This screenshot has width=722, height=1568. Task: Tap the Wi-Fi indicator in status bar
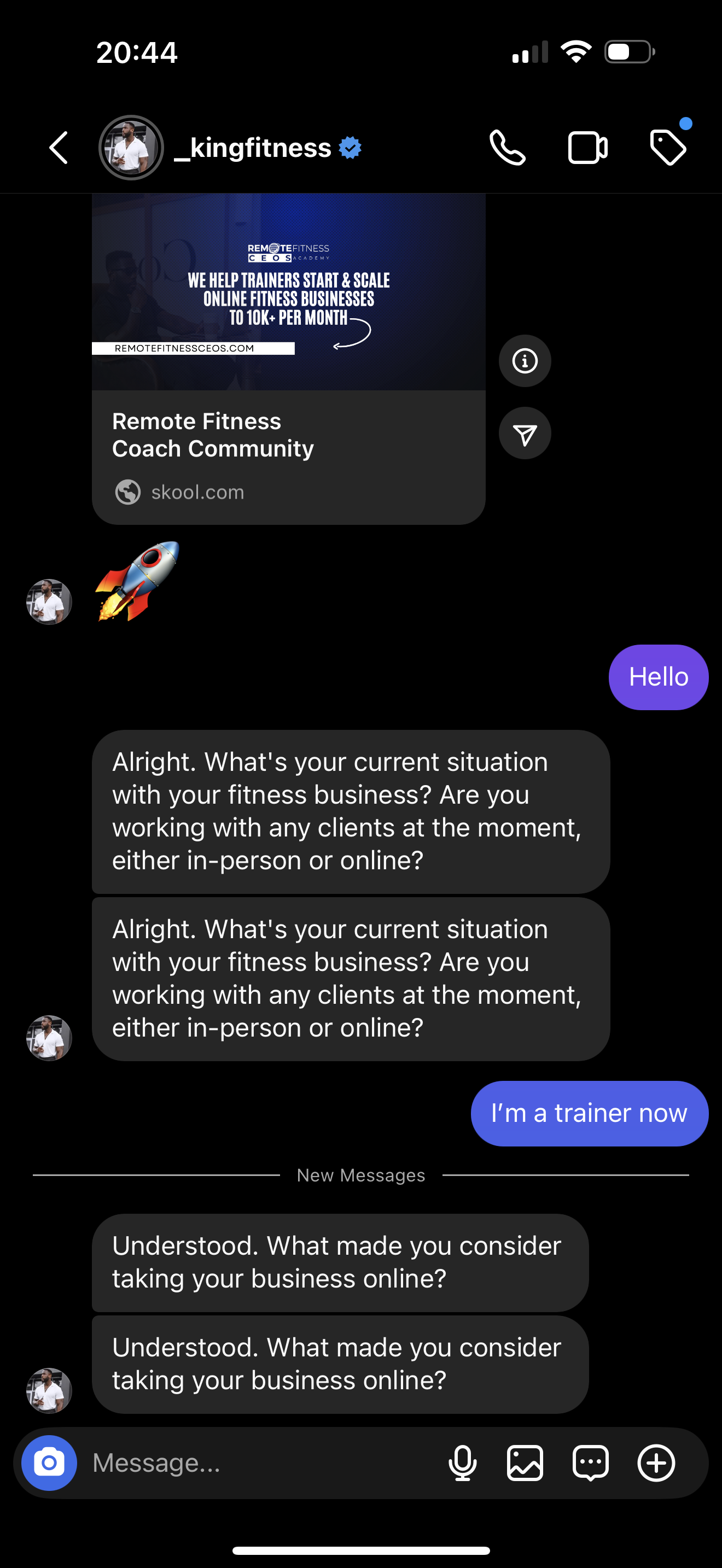(x=576, y=52)
